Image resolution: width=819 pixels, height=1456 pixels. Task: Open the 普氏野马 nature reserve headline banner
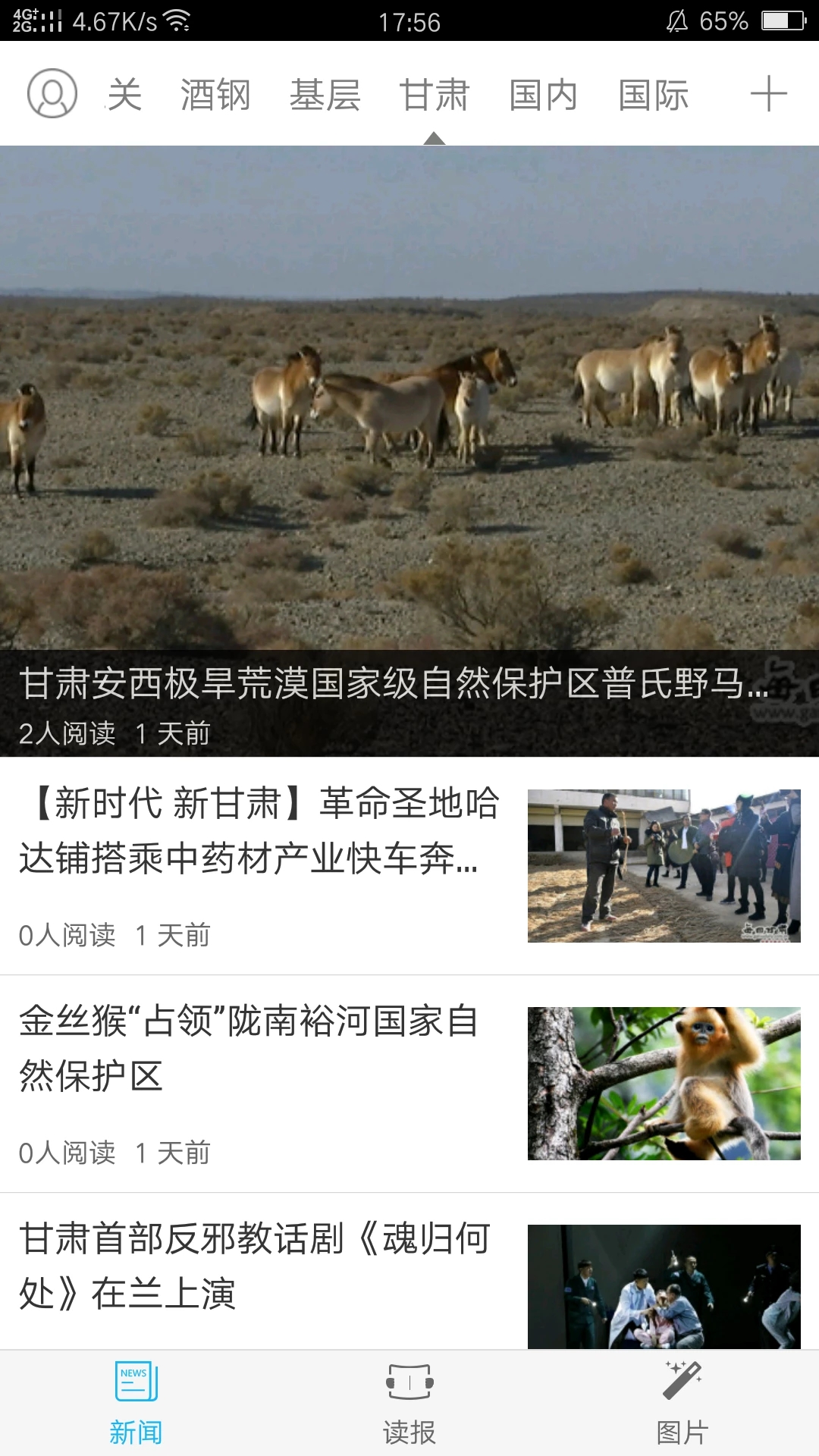point(409,451)
